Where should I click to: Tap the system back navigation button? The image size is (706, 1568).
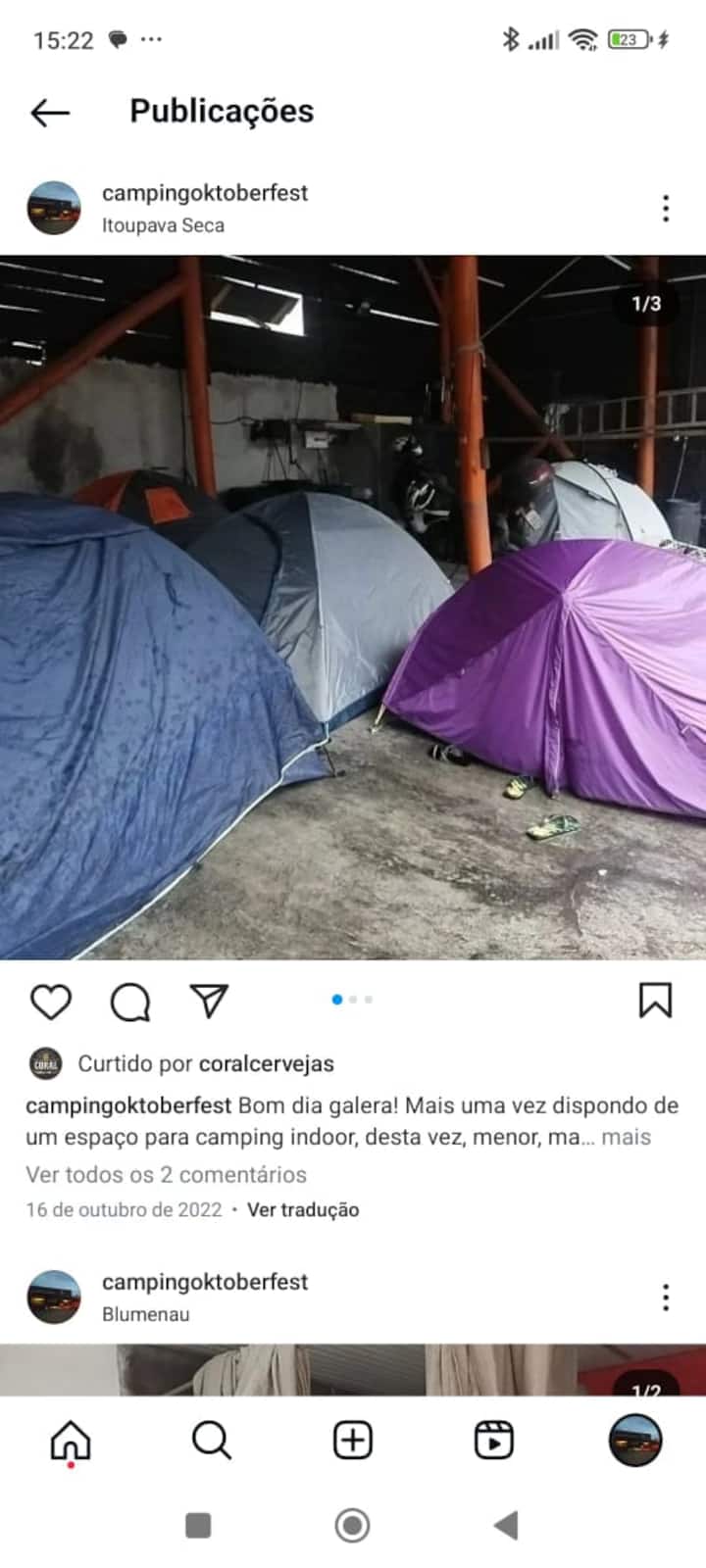(x=506, y=1525)
